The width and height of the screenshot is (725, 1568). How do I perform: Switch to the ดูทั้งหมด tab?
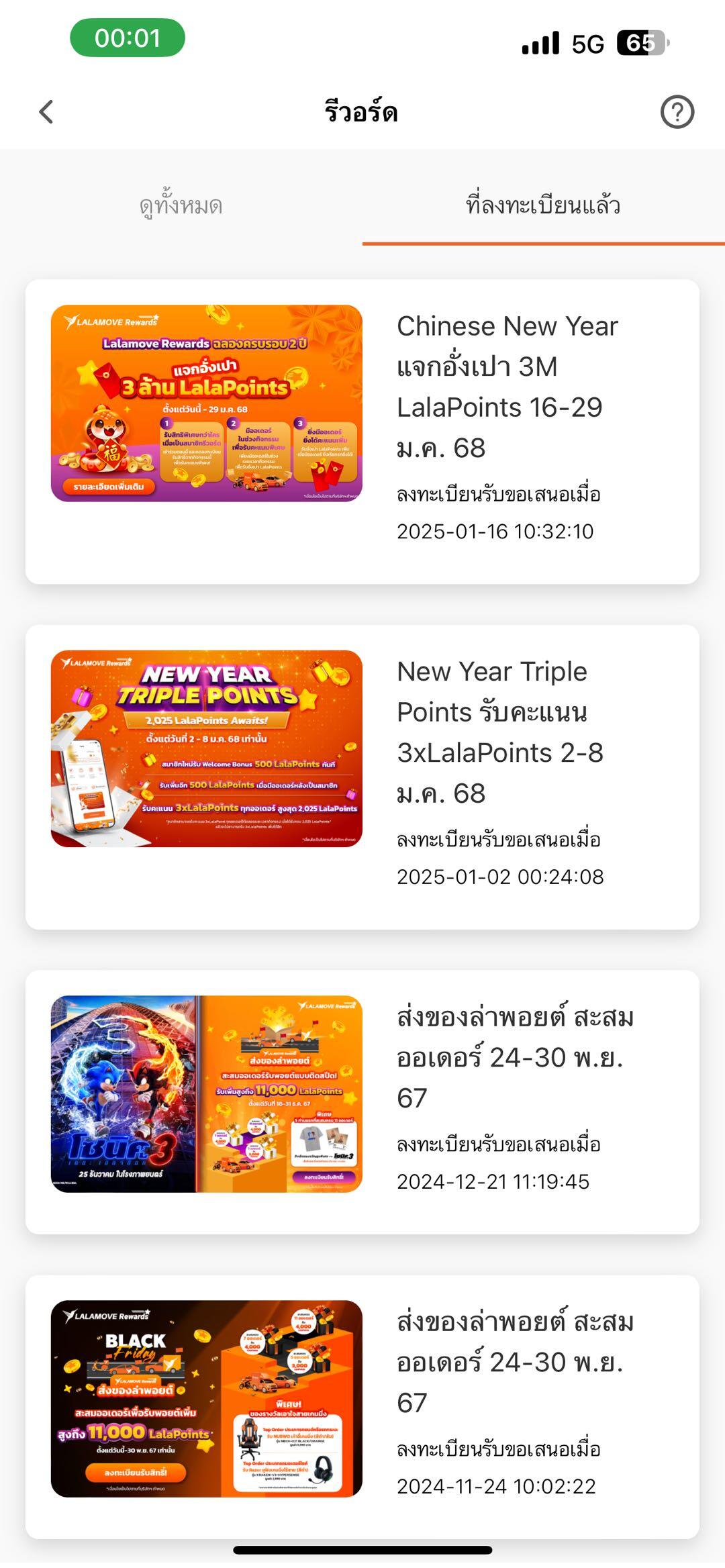[x=181, y=205]
